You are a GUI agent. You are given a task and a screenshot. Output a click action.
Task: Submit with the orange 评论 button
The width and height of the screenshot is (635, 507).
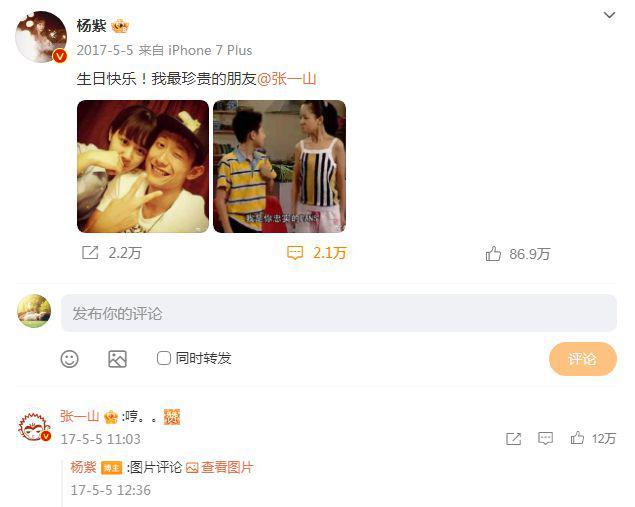(582, 359)
